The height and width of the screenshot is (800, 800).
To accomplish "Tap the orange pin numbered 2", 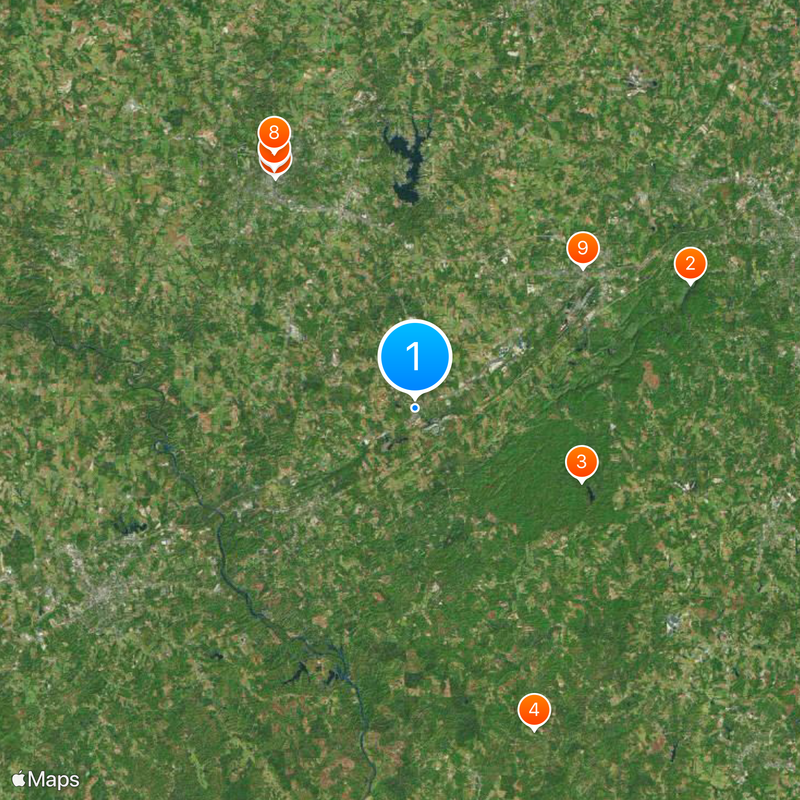I will [x=690, y=264].
